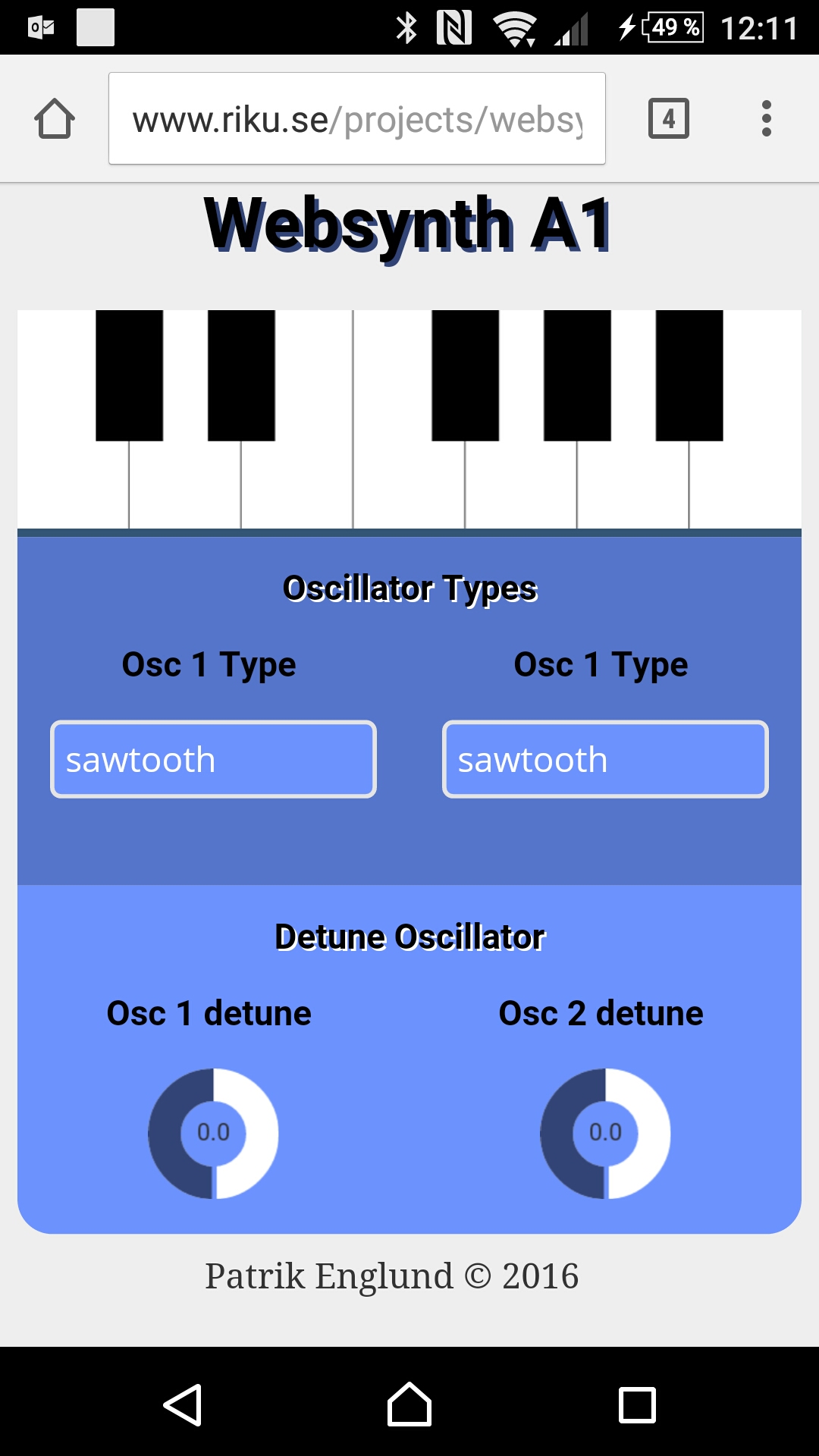
Task: Open the browser overflow menu
Action: click(767, 119)
